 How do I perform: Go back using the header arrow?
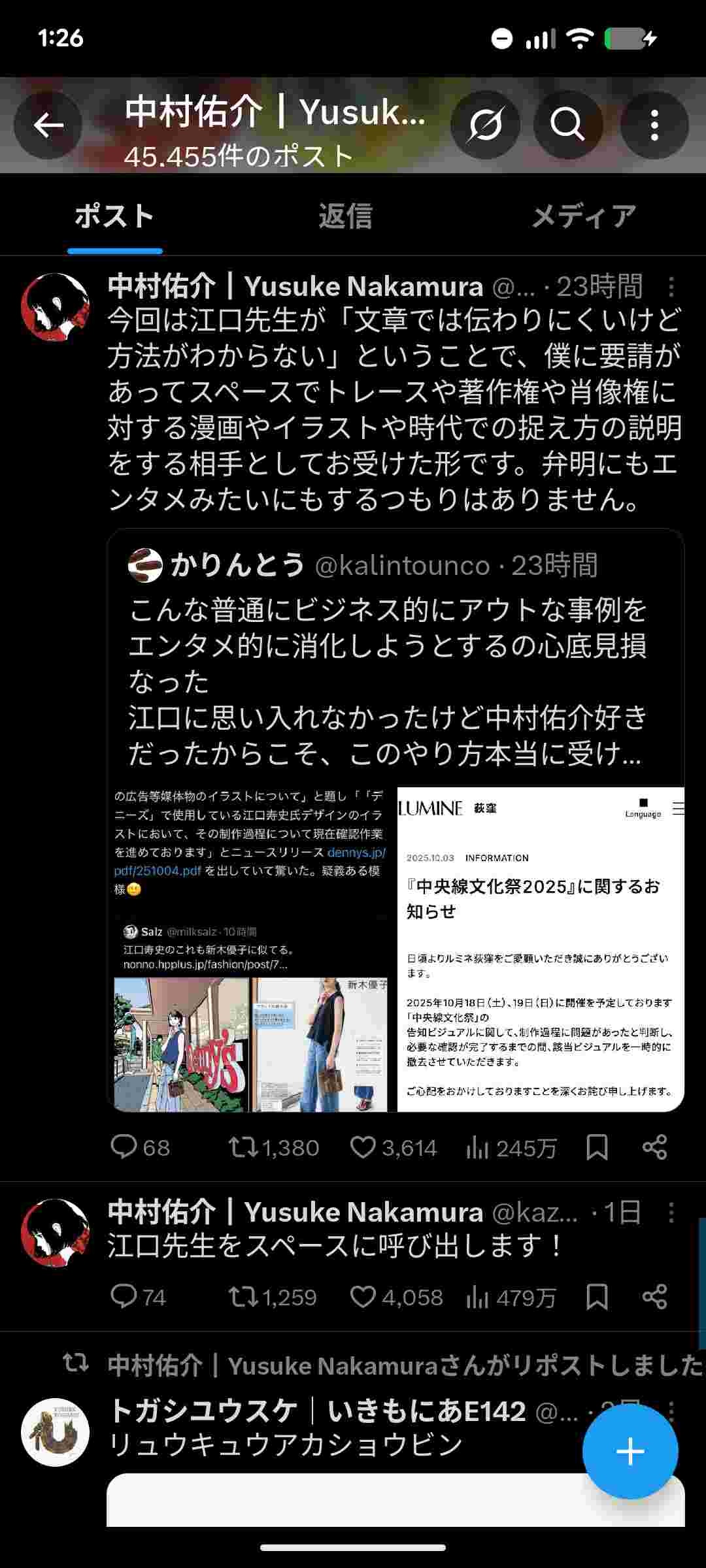tap(48, 125)
